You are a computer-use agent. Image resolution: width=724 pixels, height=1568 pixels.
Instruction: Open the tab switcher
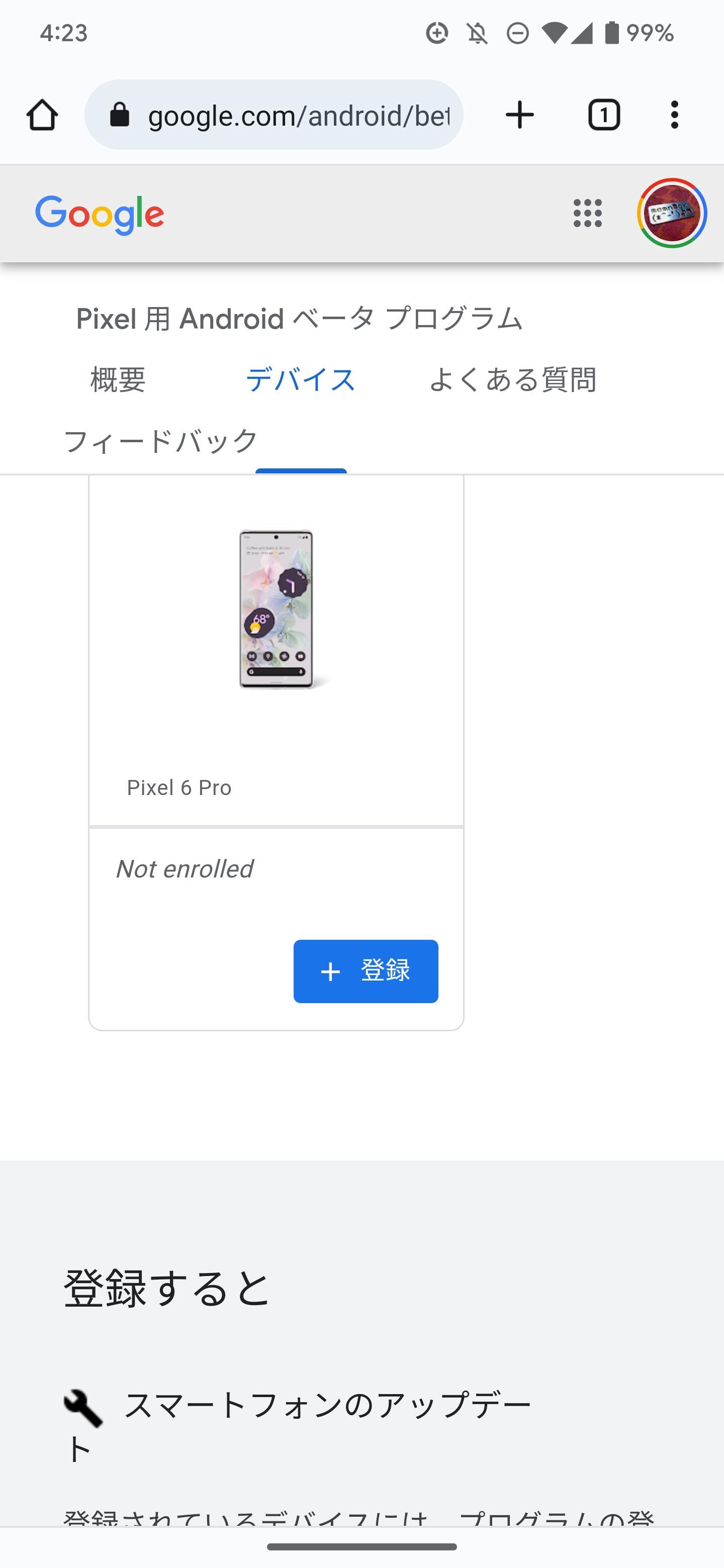pyautogui.click(x=604, y=115)
